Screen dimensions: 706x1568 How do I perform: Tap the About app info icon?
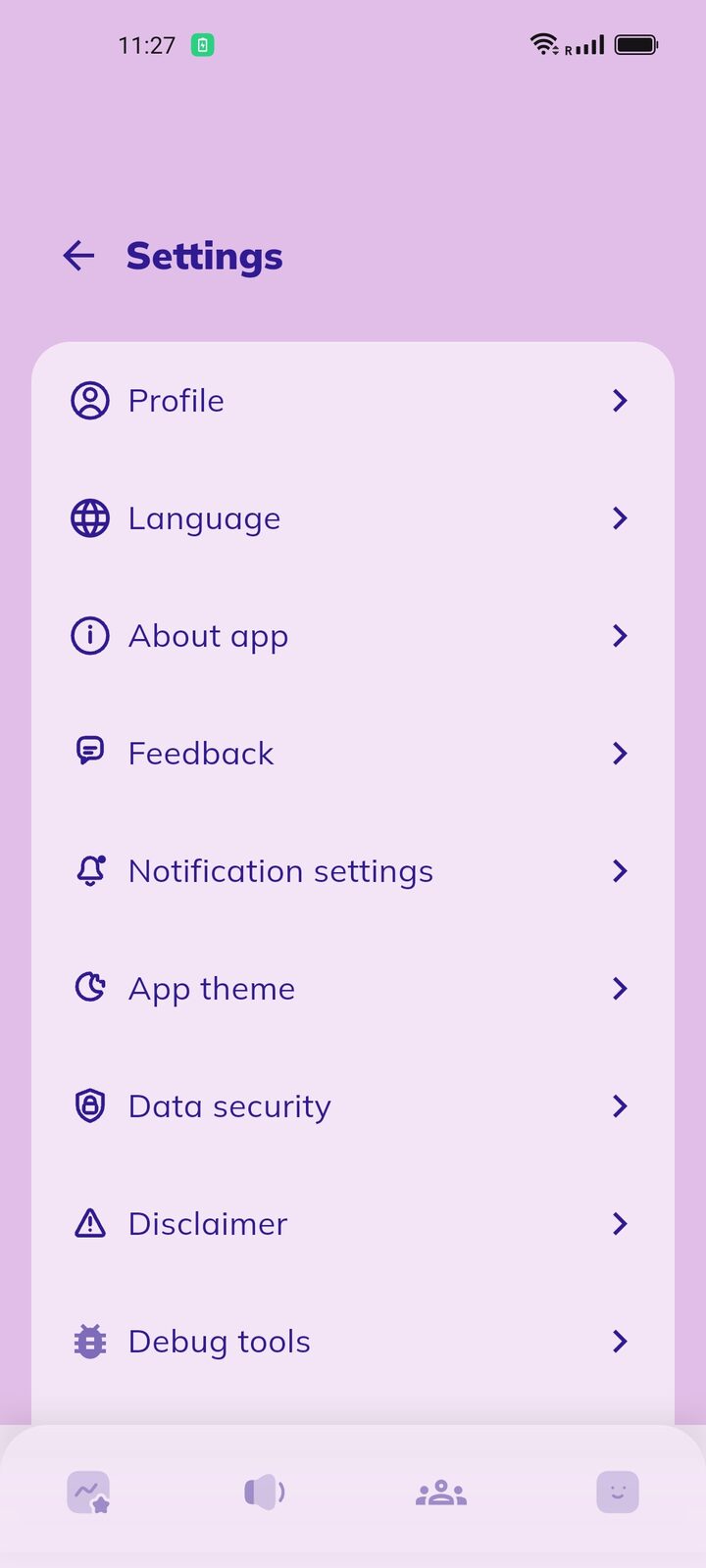pos(89,635)
